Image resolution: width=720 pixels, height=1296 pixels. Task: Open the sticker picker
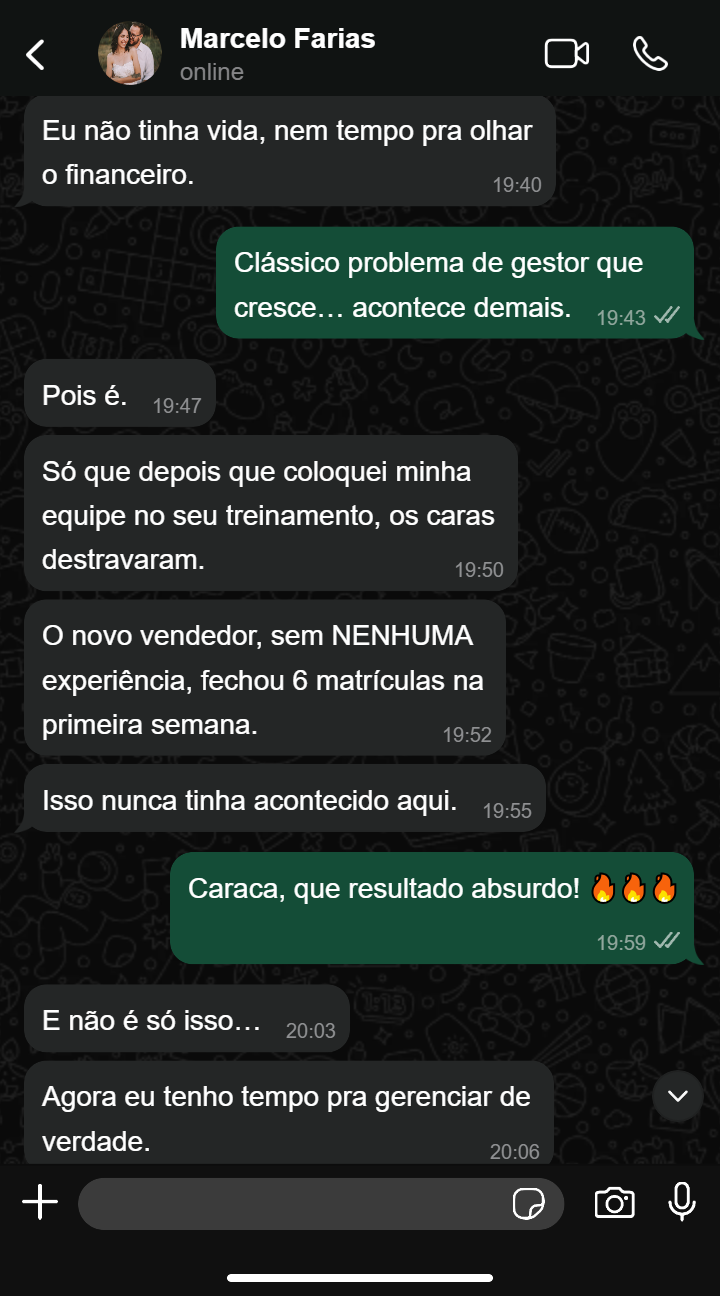point(528,1204)
